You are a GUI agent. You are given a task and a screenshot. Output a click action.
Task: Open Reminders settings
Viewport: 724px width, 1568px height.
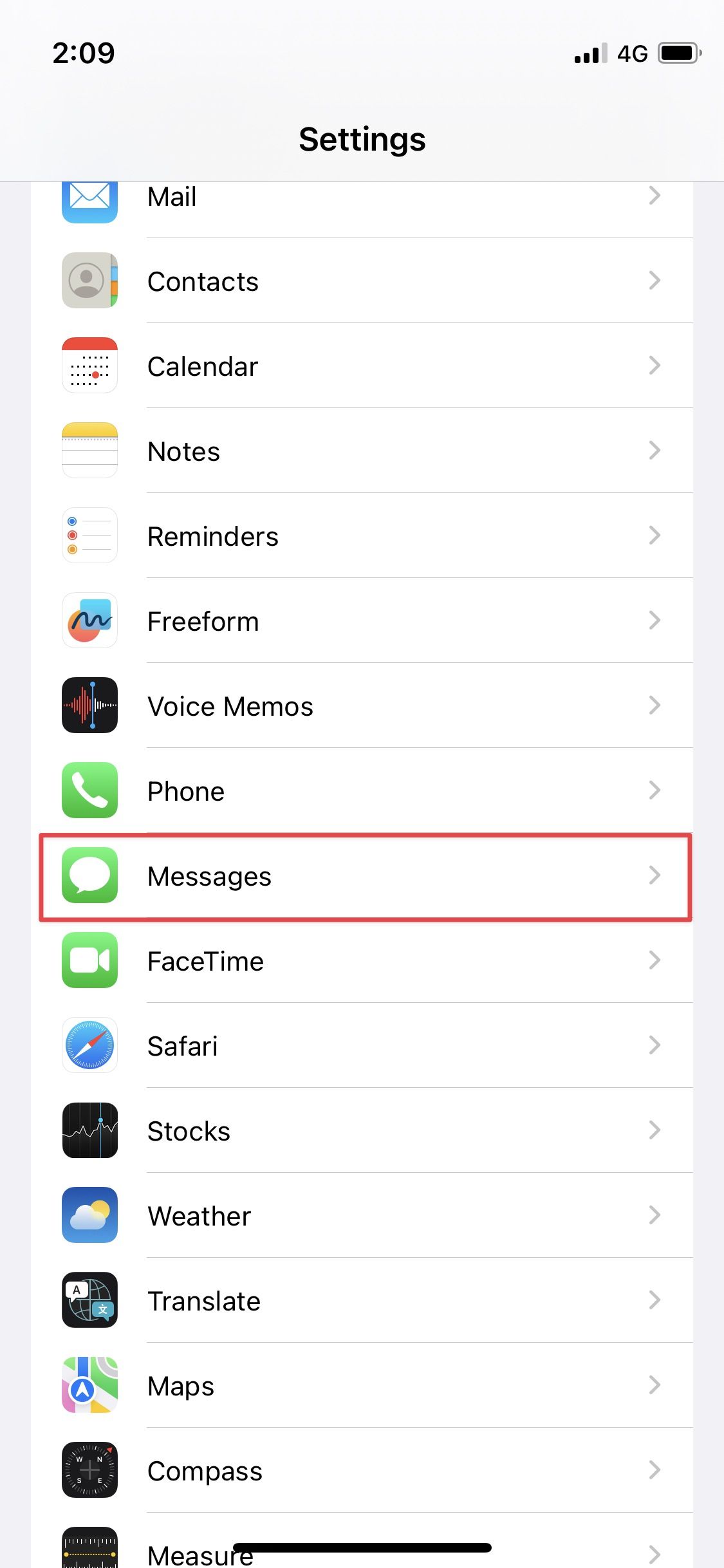[x=362, y=536]
